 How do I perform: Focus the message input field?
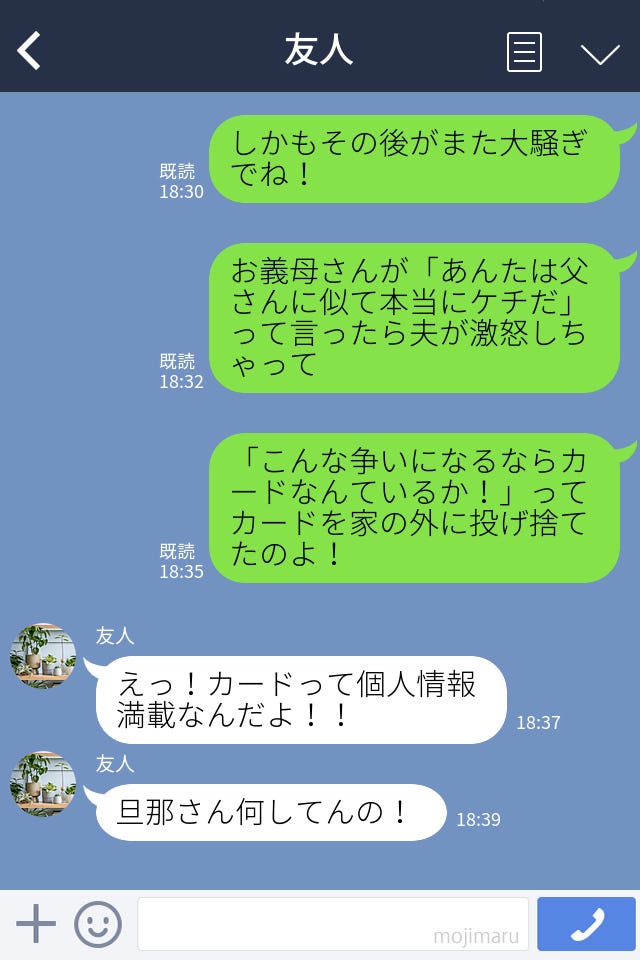(x=332, y=924)
